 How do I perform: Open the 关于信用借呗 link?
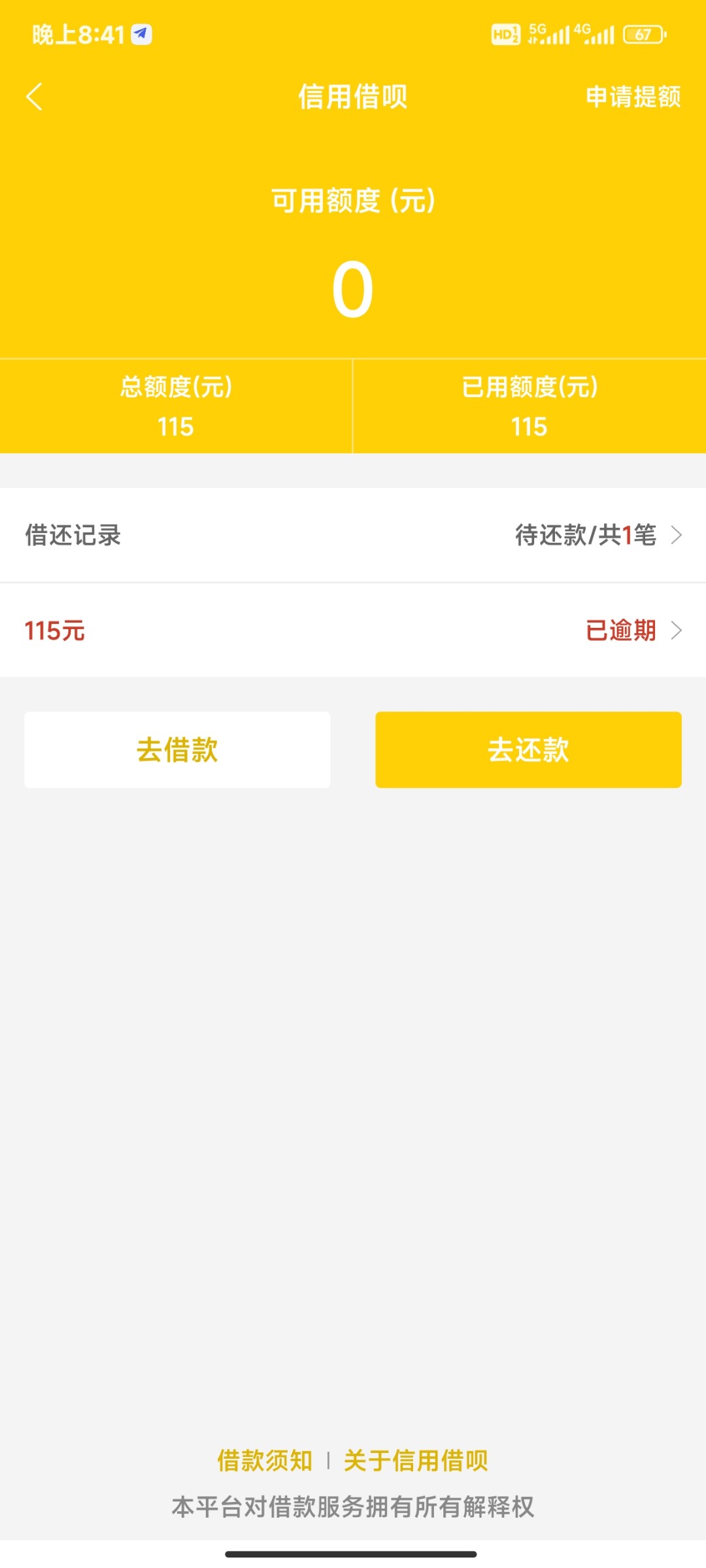[x=416, y=1460]
